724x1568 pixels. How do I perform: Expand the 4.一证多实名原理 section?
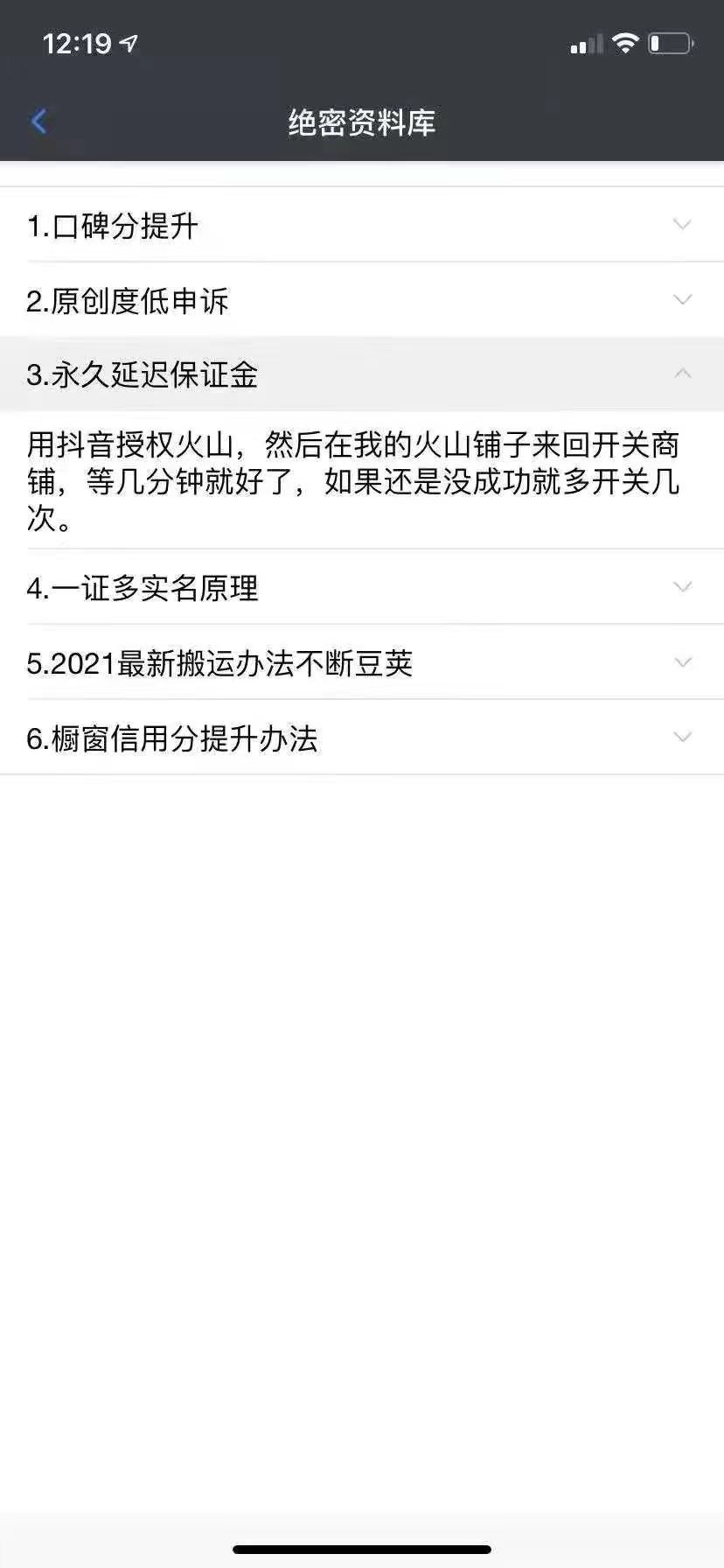pyautogui.click(x=361, y=587)
